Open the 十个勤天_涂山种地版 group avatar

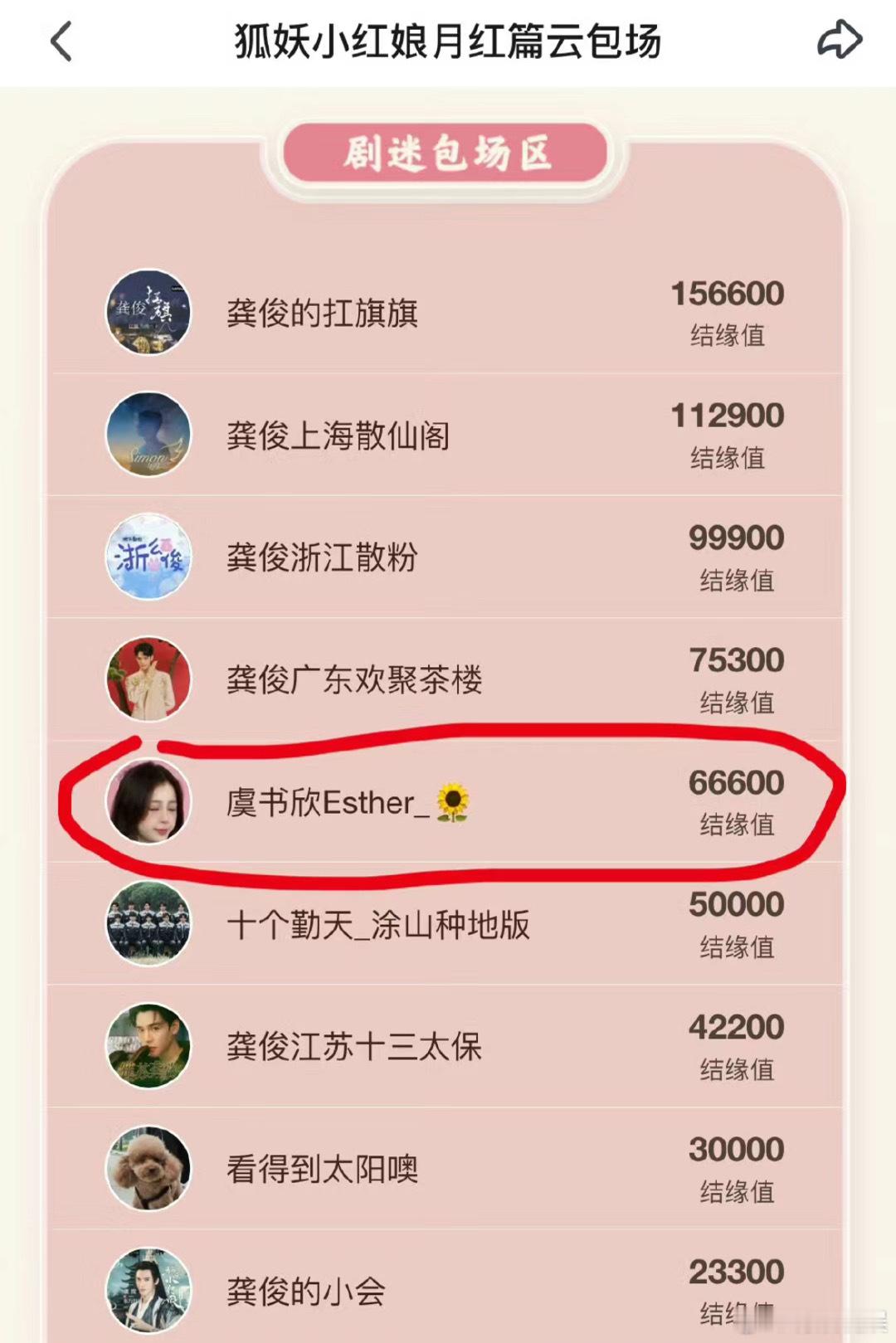coord(148,925)
